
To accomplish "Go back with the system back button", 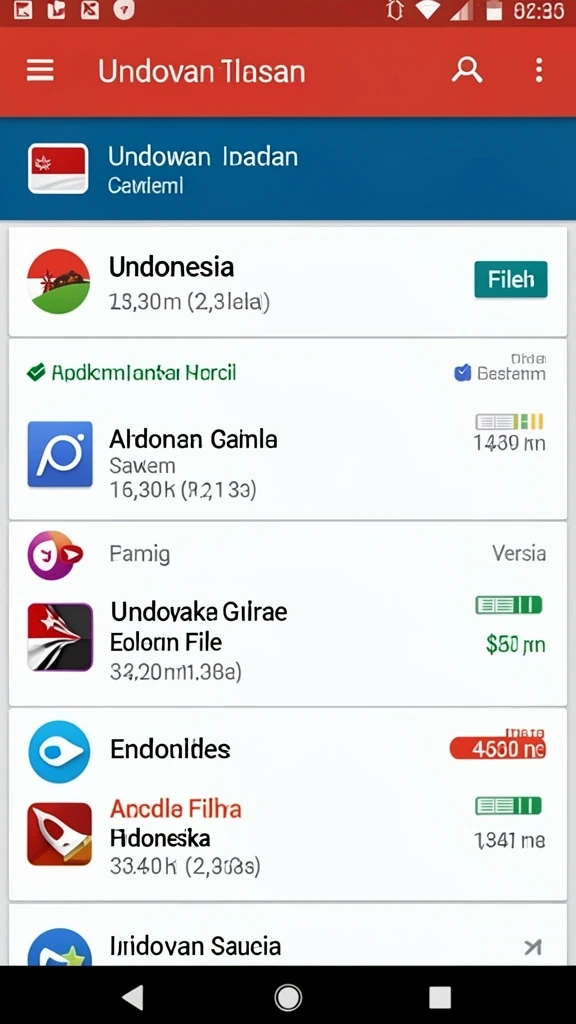I will click(134, 997).
